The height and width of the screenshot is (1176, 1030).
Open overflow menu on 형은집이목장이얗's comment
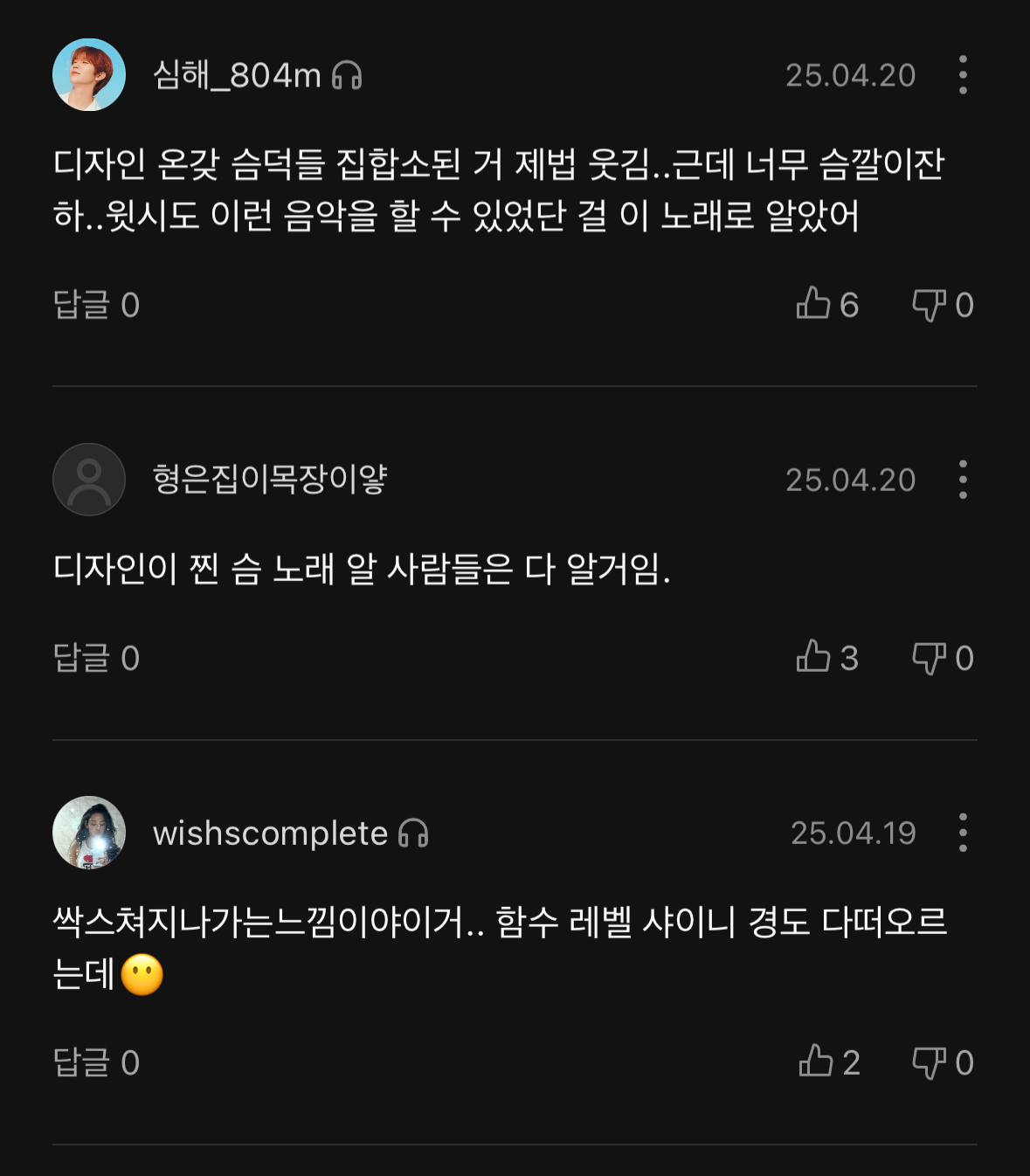click(962, 480)
